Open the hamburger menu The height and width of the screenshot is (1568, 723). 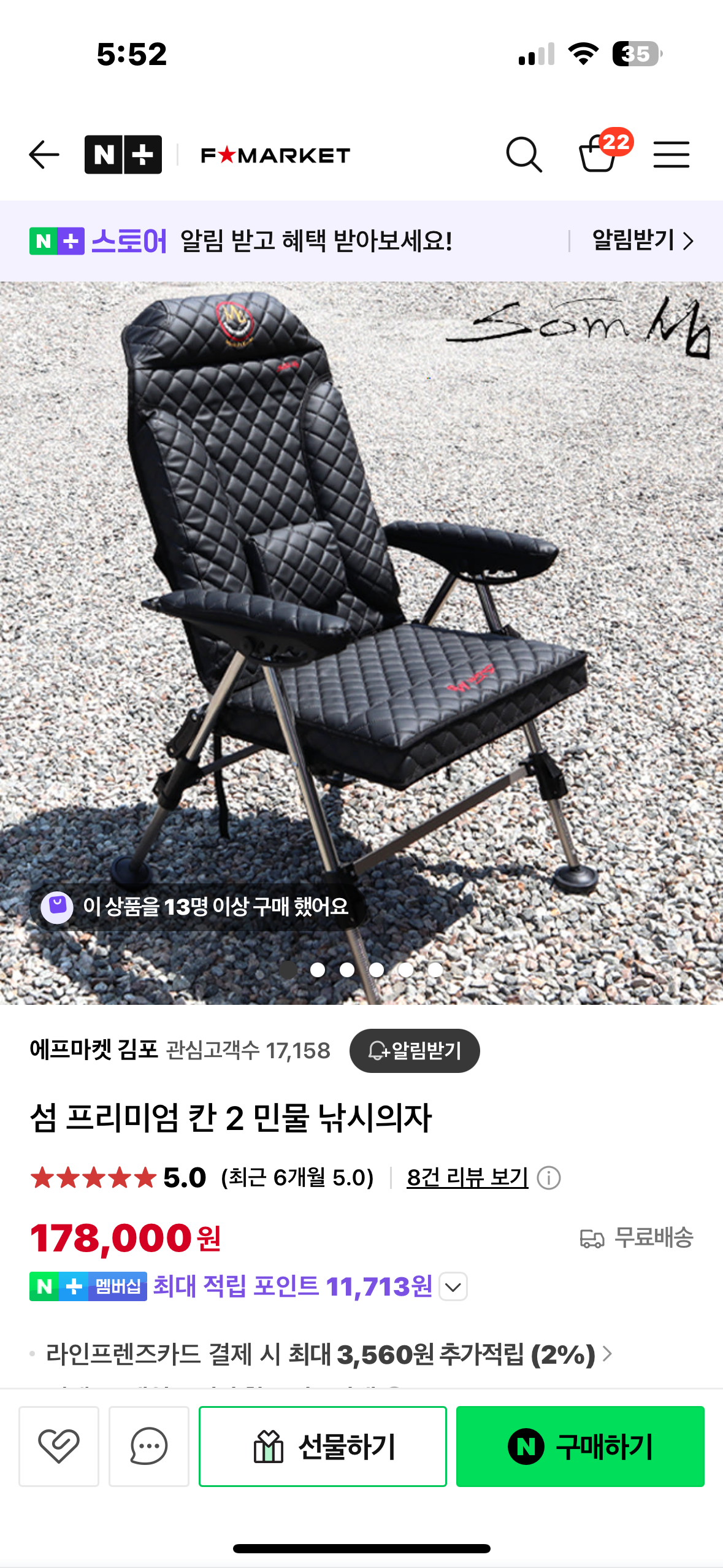tap(671, 155)
